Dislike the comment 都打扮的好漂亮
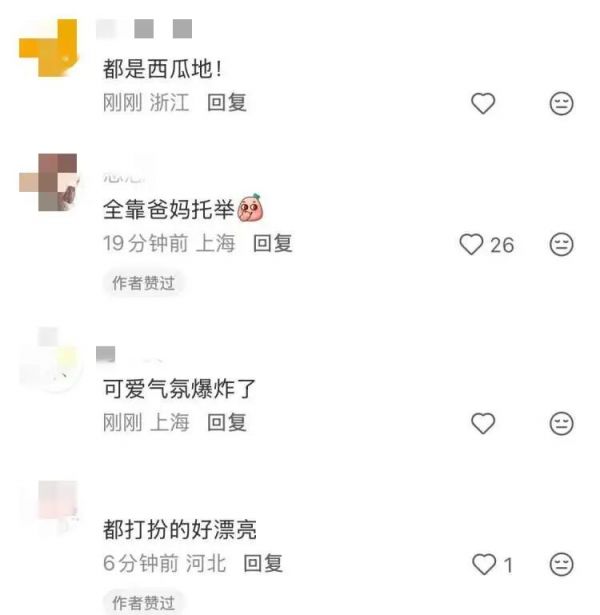The height and width of the screenshot is (615, 600). [x=562, y=565]
